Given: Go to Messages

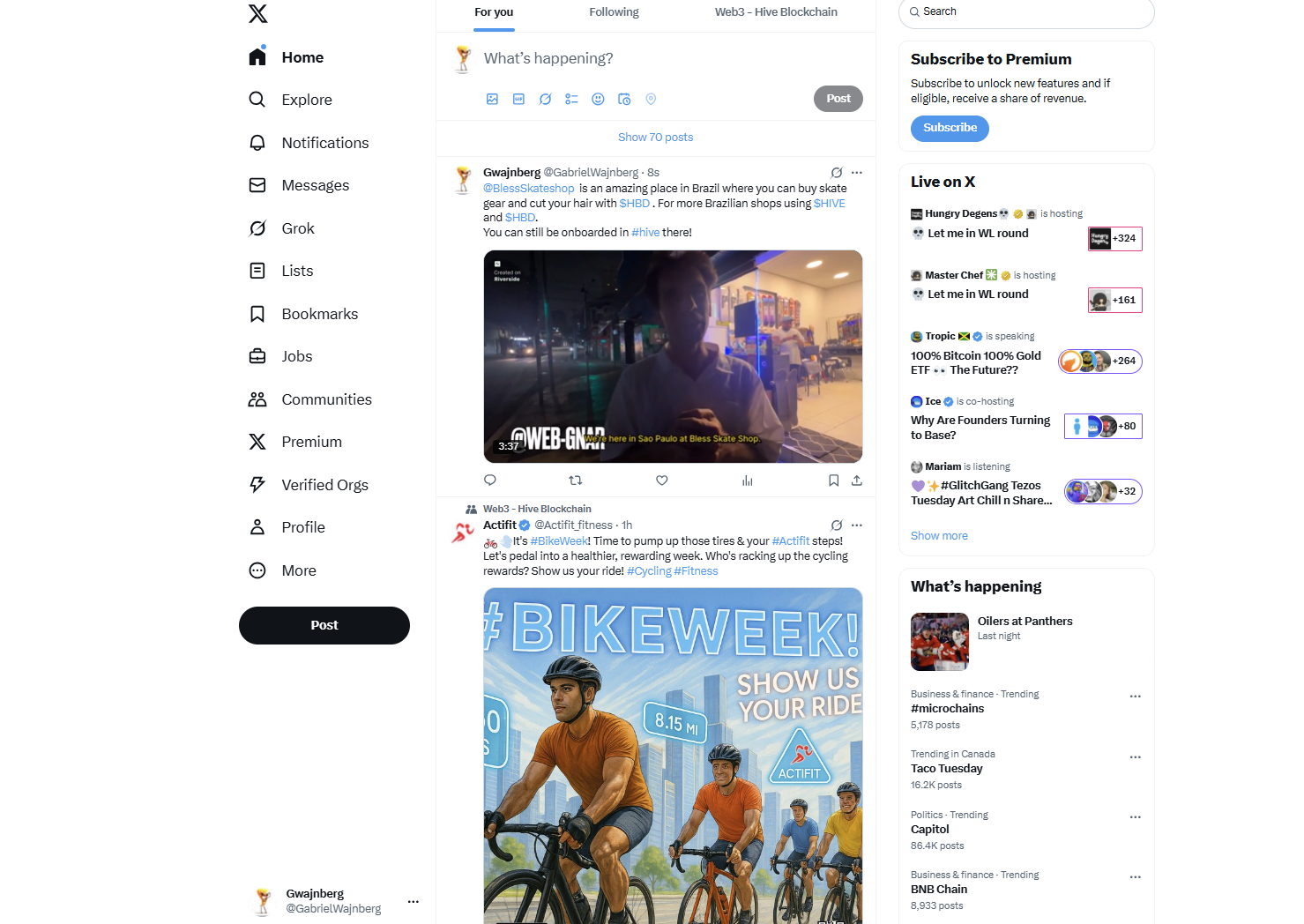Looking at the screenshot, I should click(x=315, y=185).
